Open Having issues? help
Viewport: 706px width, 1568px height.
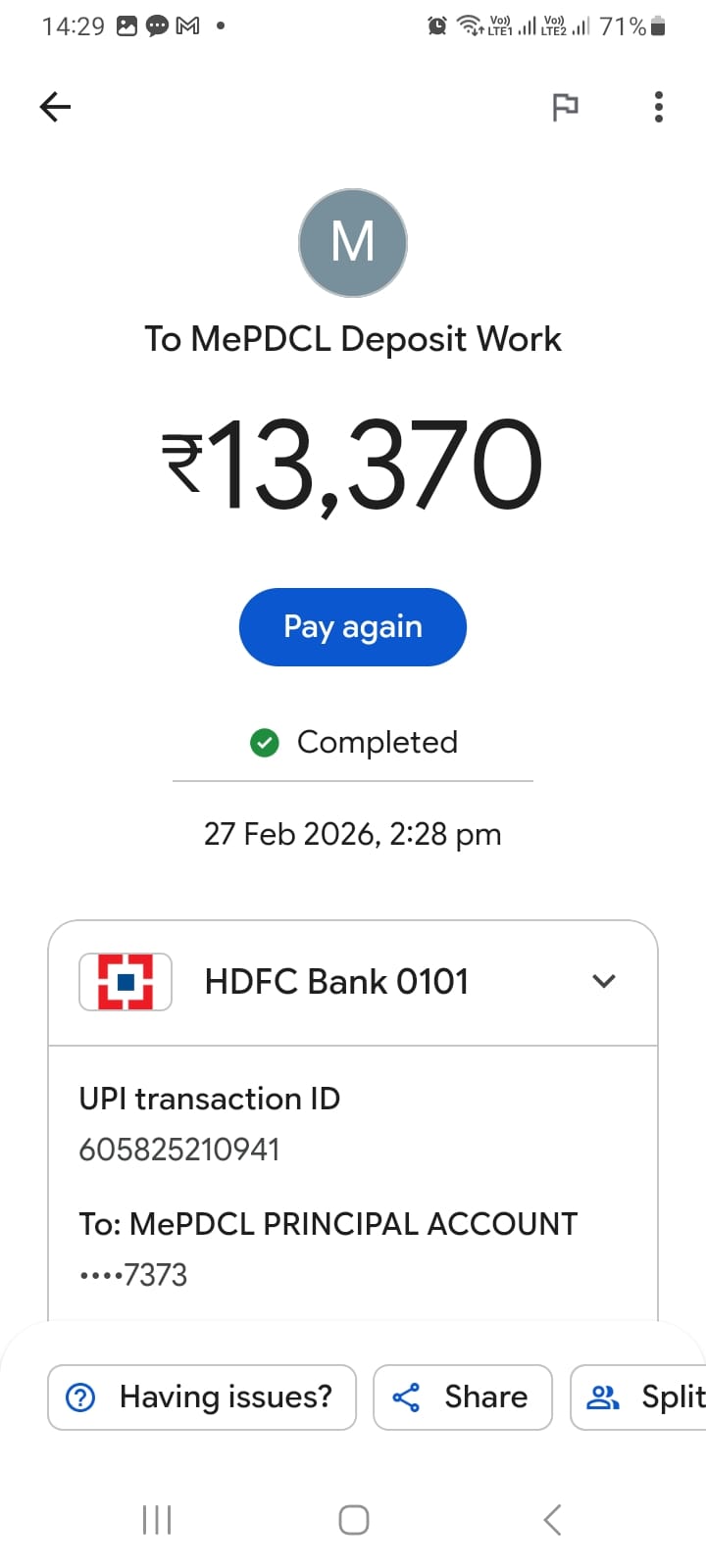pyautogui.click(x=202, y=1396)
